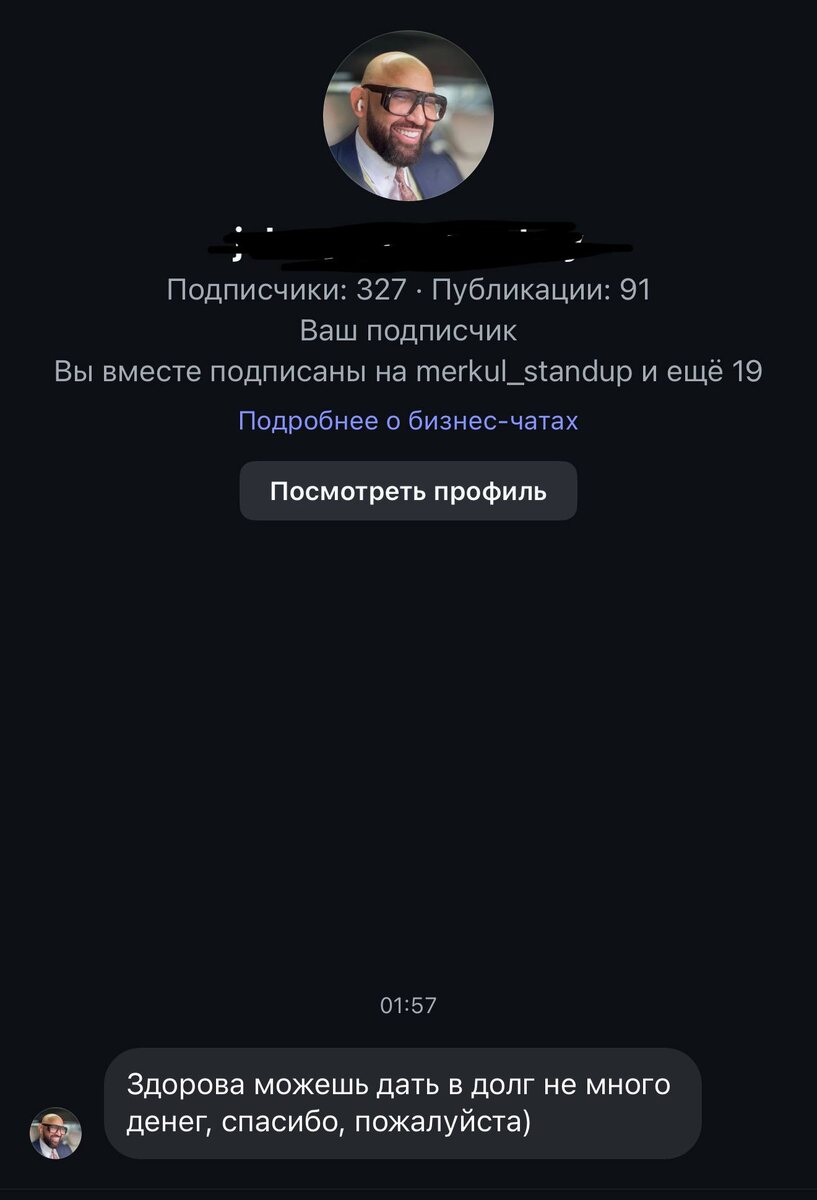Open the large profile photo at top
Image resolution: width=817 pixels, height=1200 pixels.
pos(408,115)
